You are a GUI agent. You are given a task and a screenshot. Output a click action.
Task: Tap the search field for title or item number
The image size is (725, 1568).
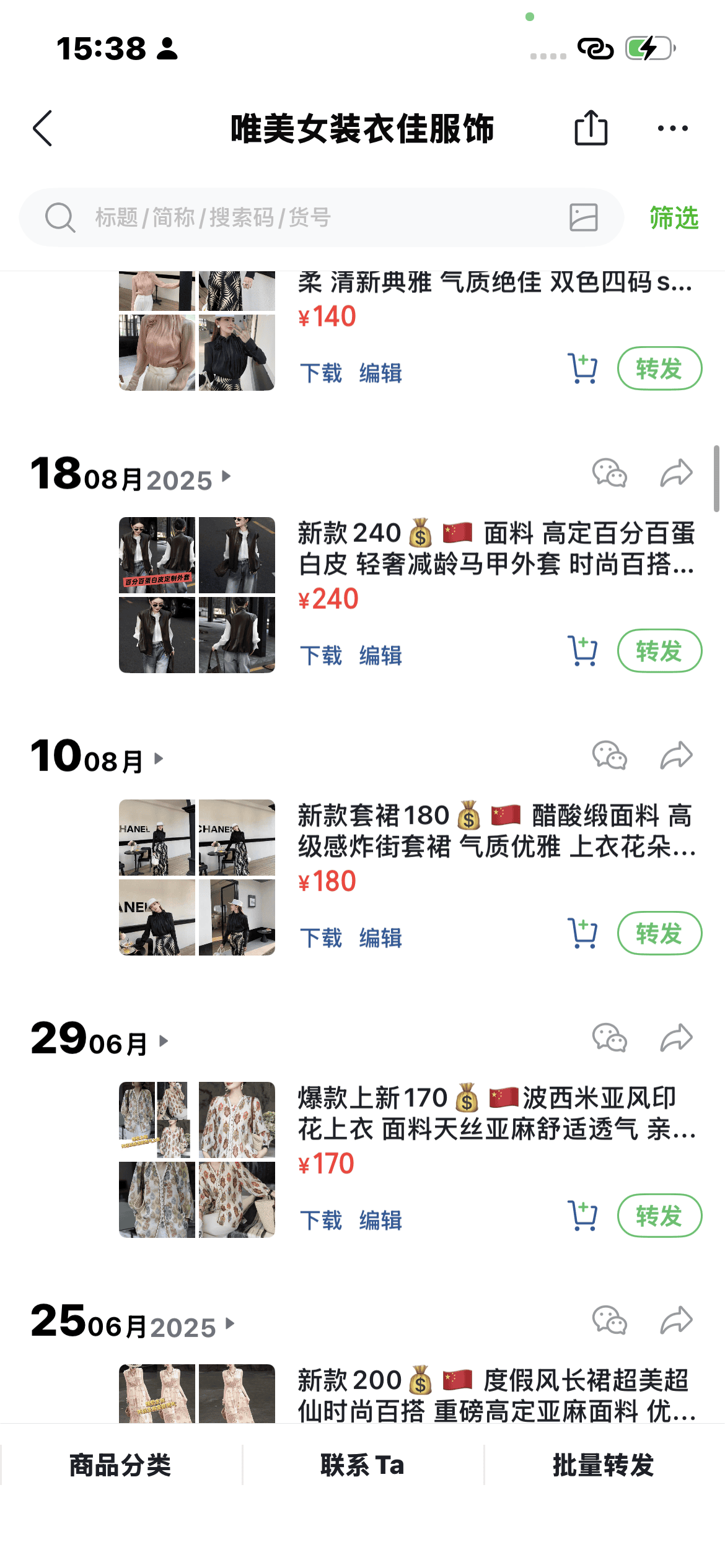310,217
